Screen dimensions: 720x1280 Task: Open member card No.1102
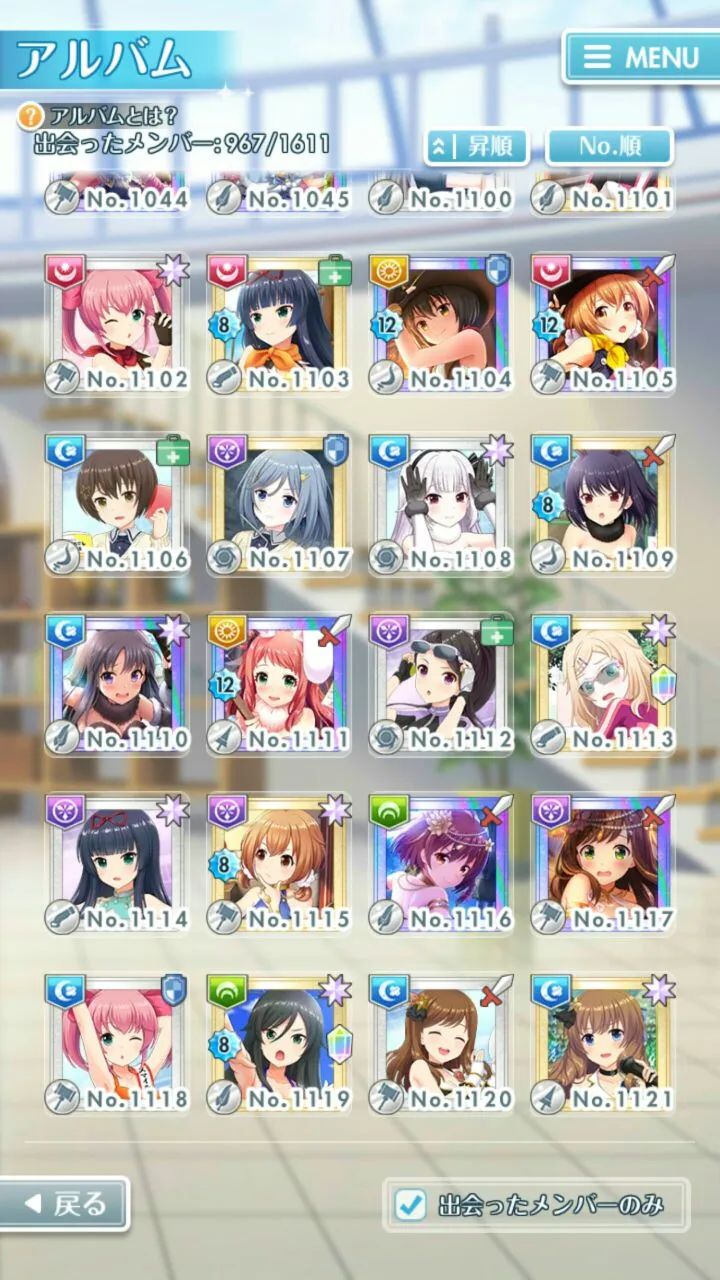pos(116,322)
